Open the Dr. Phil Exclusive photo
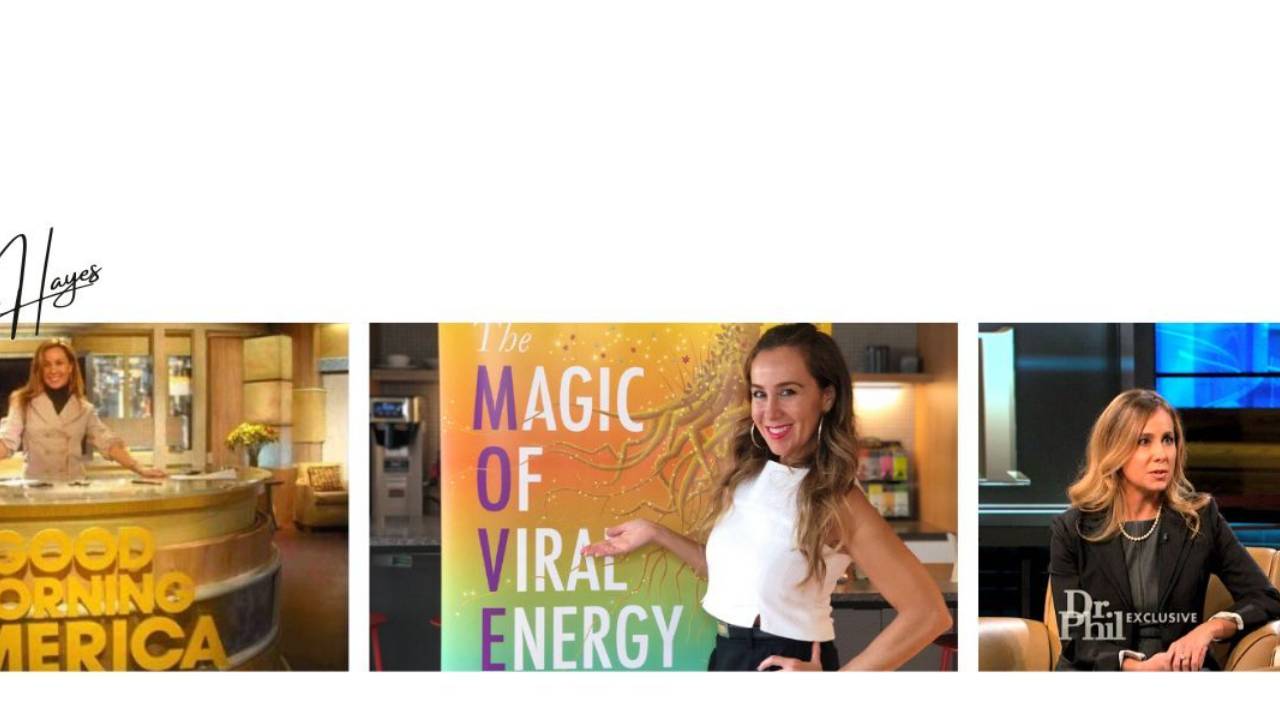 coord(1129,496)
